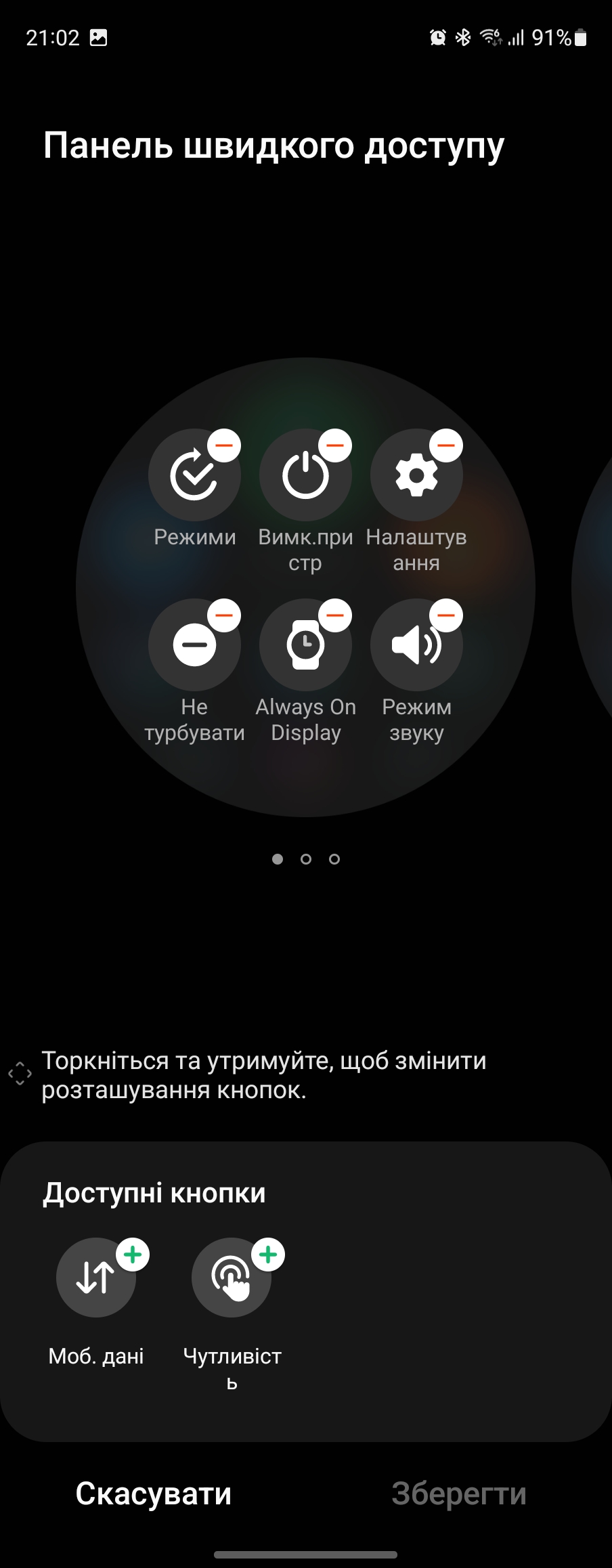The image size is (612, 1568).
Task: Go to the third page indicator dot
Action: point(334,859)
